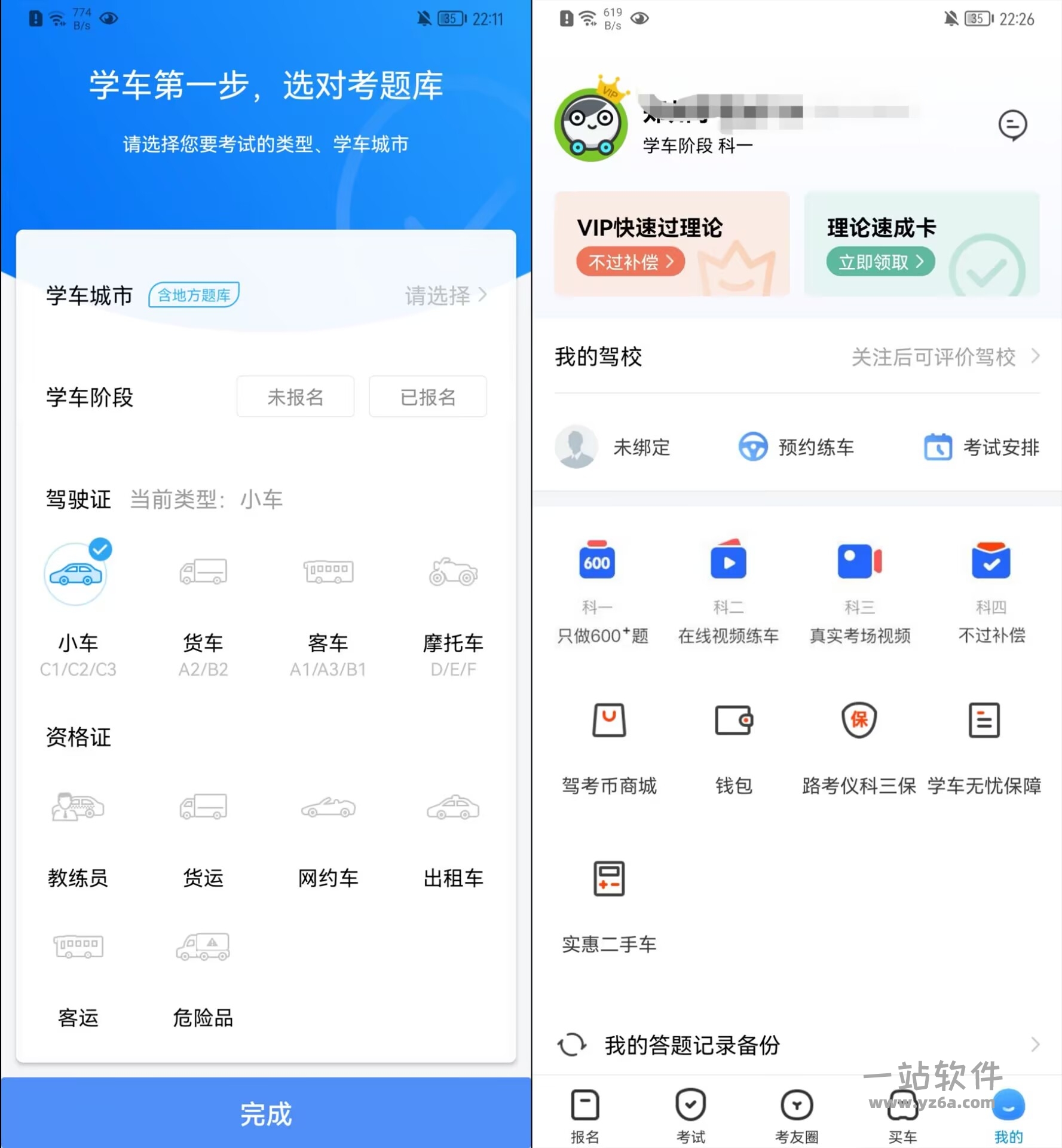Claim the 理论速成卡 with 立即领取
1062x1148 pixels.
coord(880,262)
